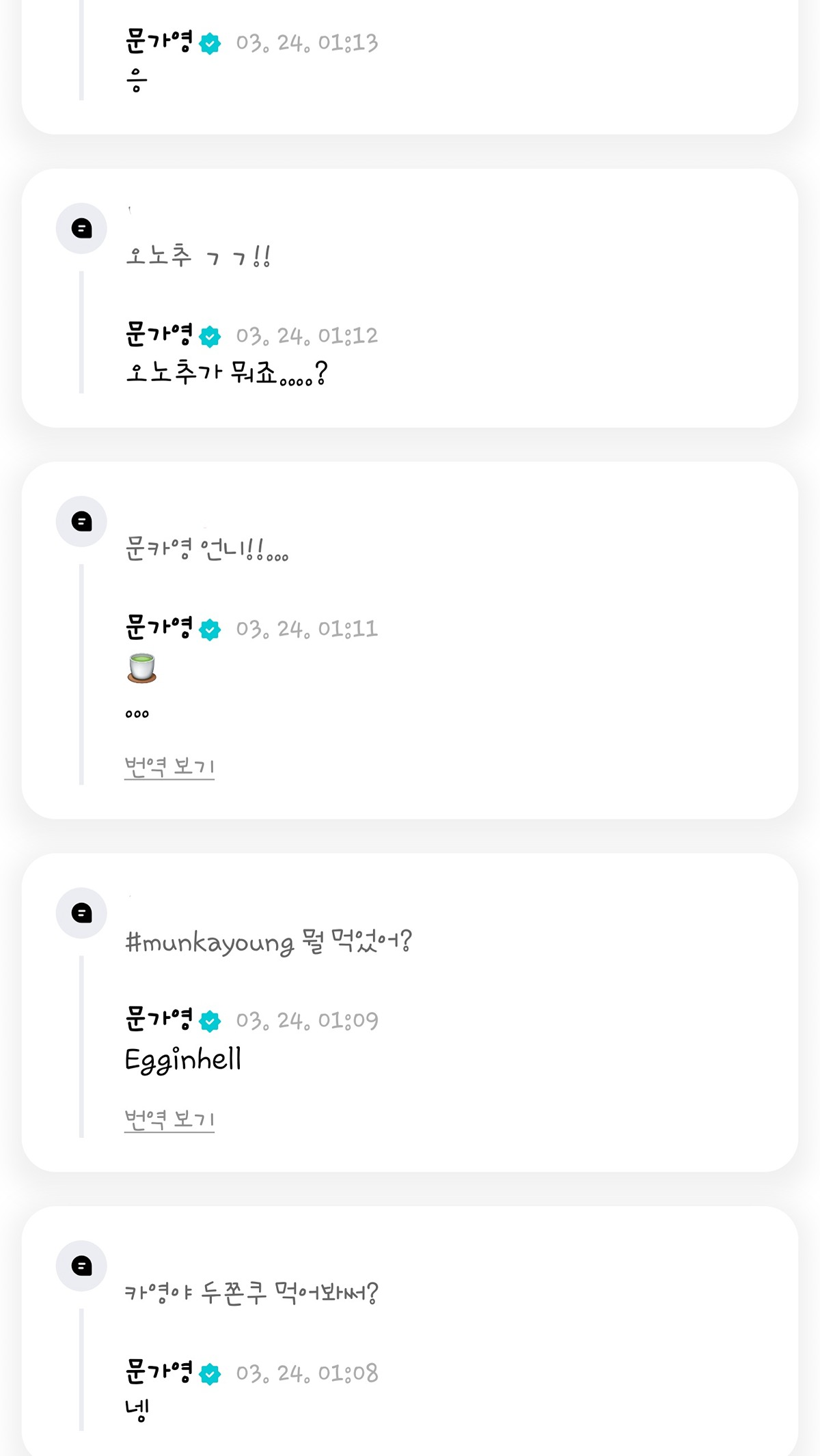
Task: Tap 번역 보기 under the Egginhell reply
Action: pyautogui.click(x=169, y=1119)
